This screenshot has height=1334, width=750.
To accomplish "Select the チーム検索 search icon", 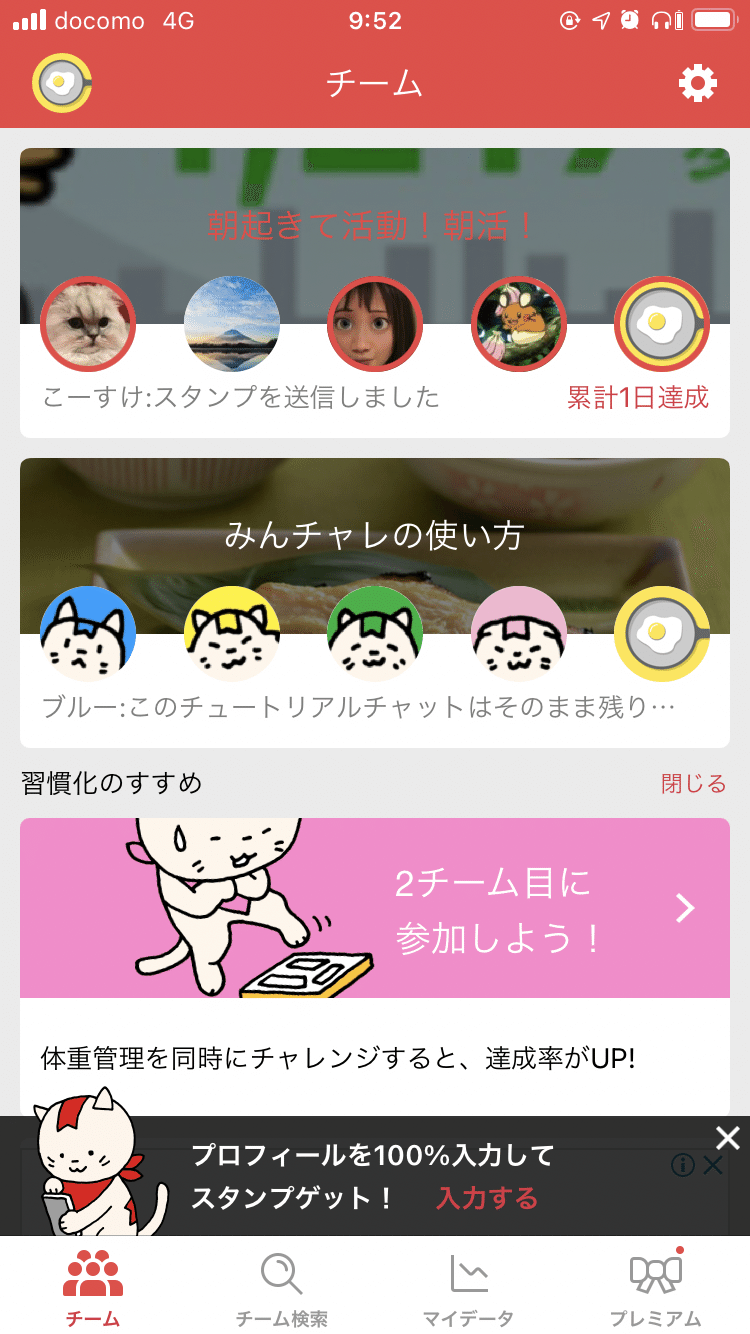I will pyautogui.click(x=280, y=1274).
